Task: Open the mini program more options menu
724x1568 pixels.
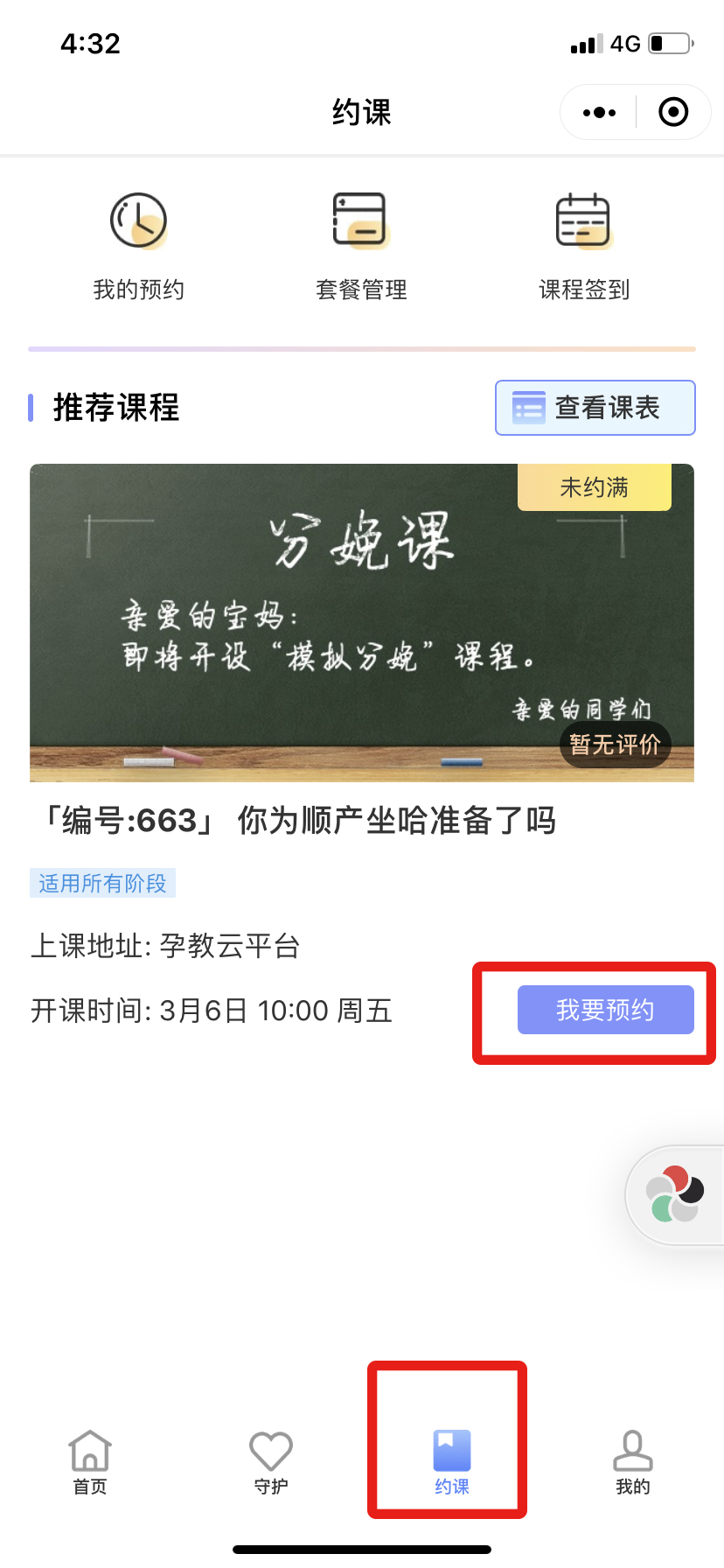Action: point(599,113)
